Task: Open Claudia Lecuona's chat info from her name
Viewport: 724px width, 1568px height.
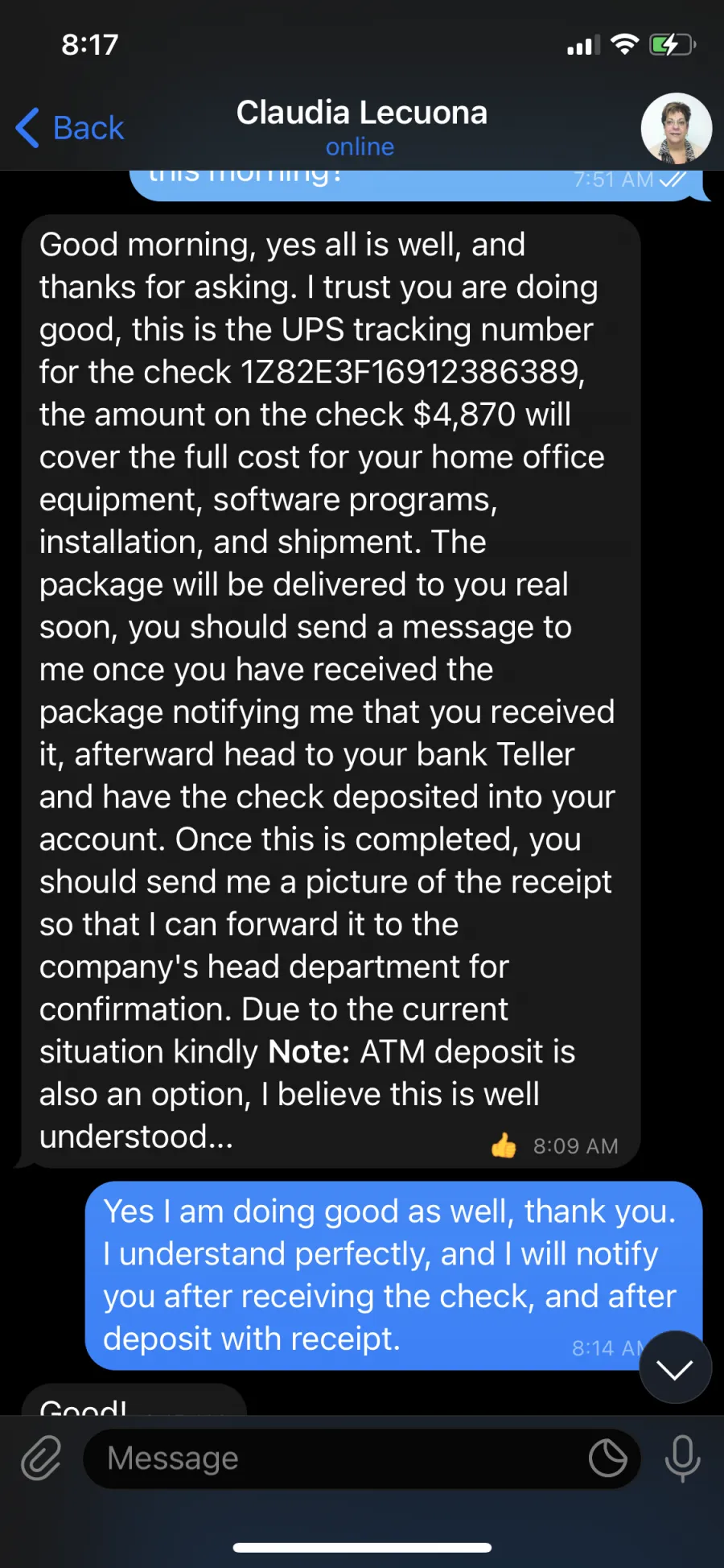Action: 361,113
